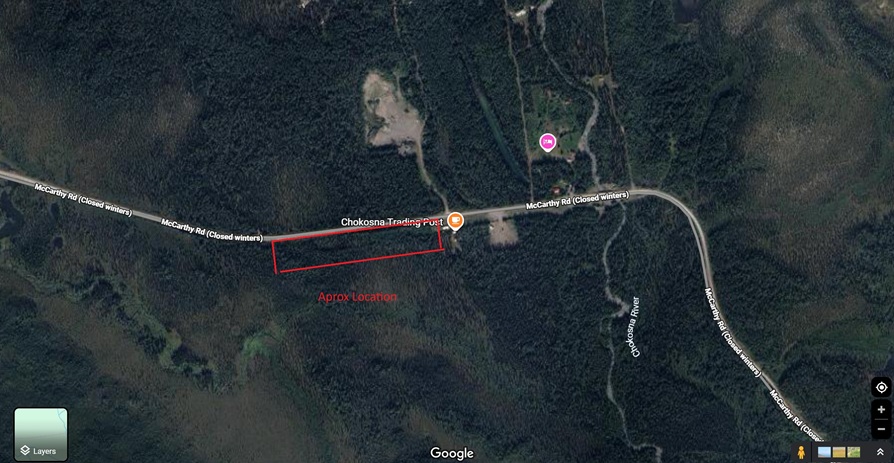Image resolution: width=894 pixels, height=463 pixels.
Task: Open the imagery thumbnails strip
Action: 839,452
